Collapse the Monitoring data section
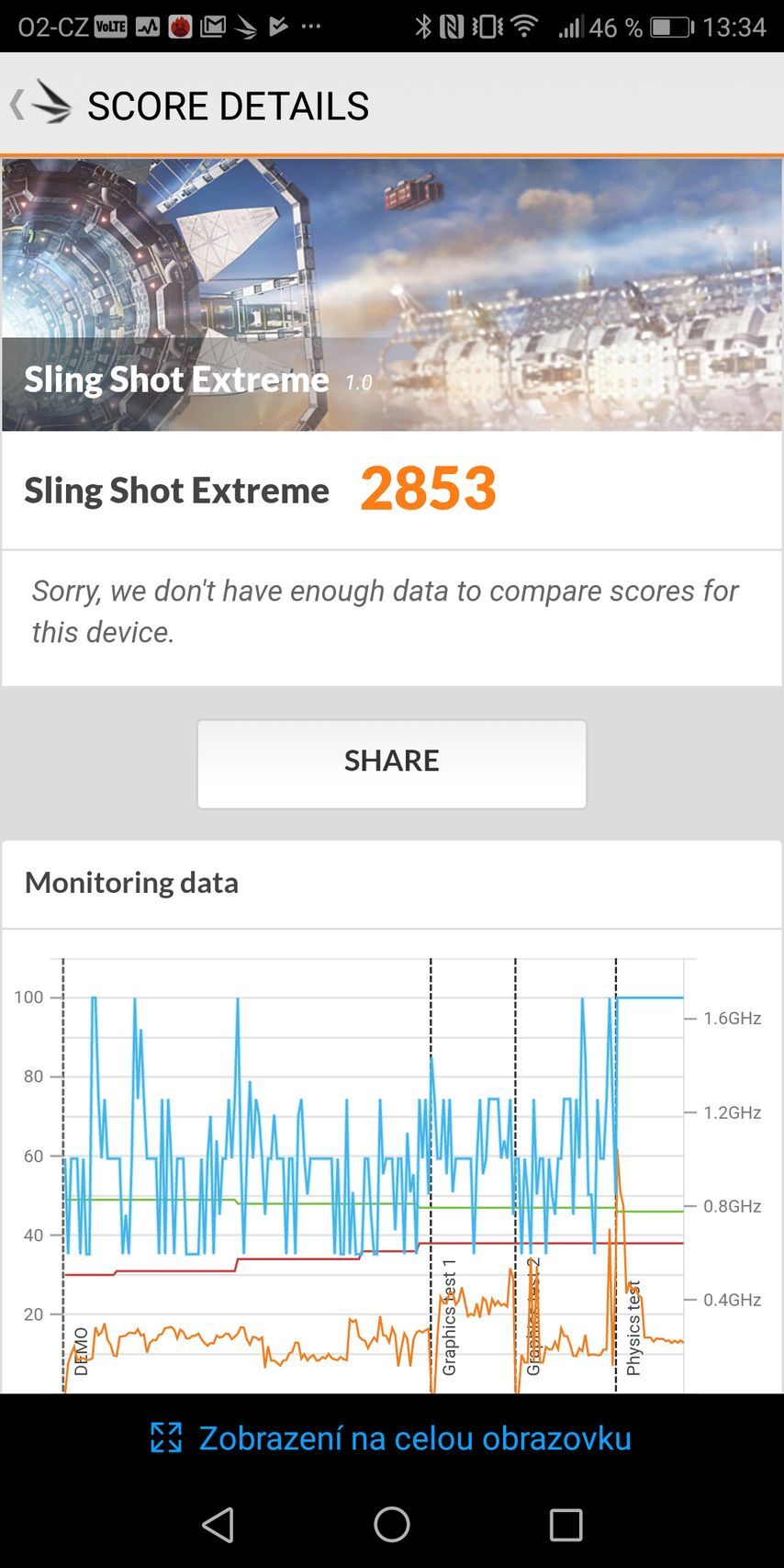784x1568 pixels. point(130,882)
